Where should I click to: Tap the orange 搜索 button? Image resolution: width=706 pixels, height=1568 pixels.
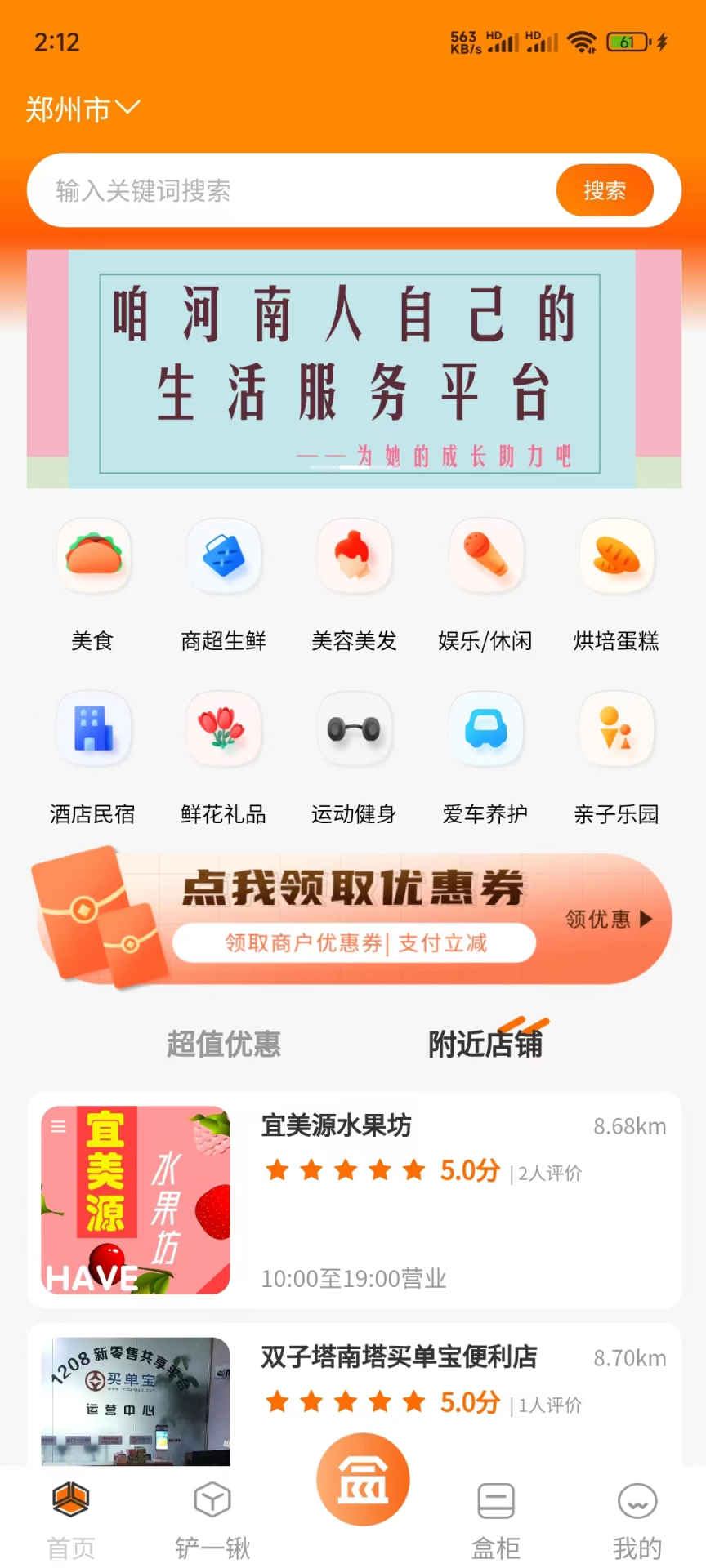point(604,190)
